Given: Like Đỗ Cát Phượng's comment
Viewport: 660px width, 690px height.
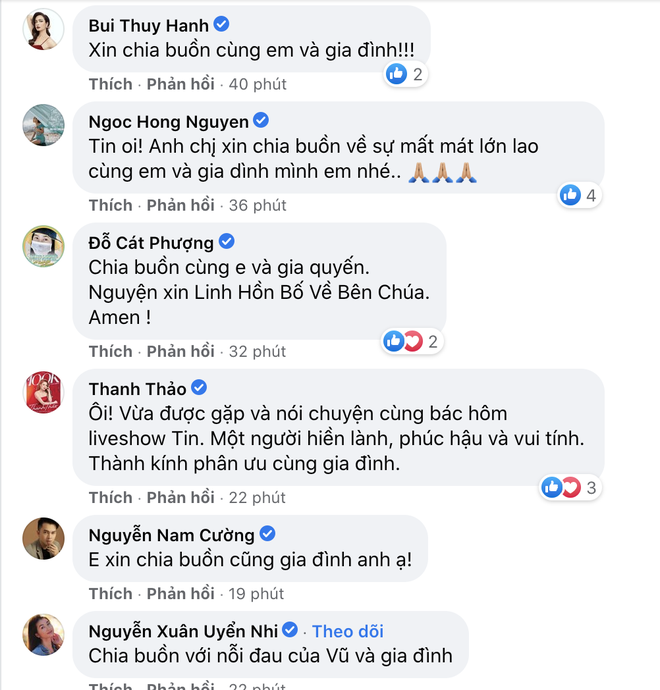Looking at the screenshot, I should click(x=110, y=351).
